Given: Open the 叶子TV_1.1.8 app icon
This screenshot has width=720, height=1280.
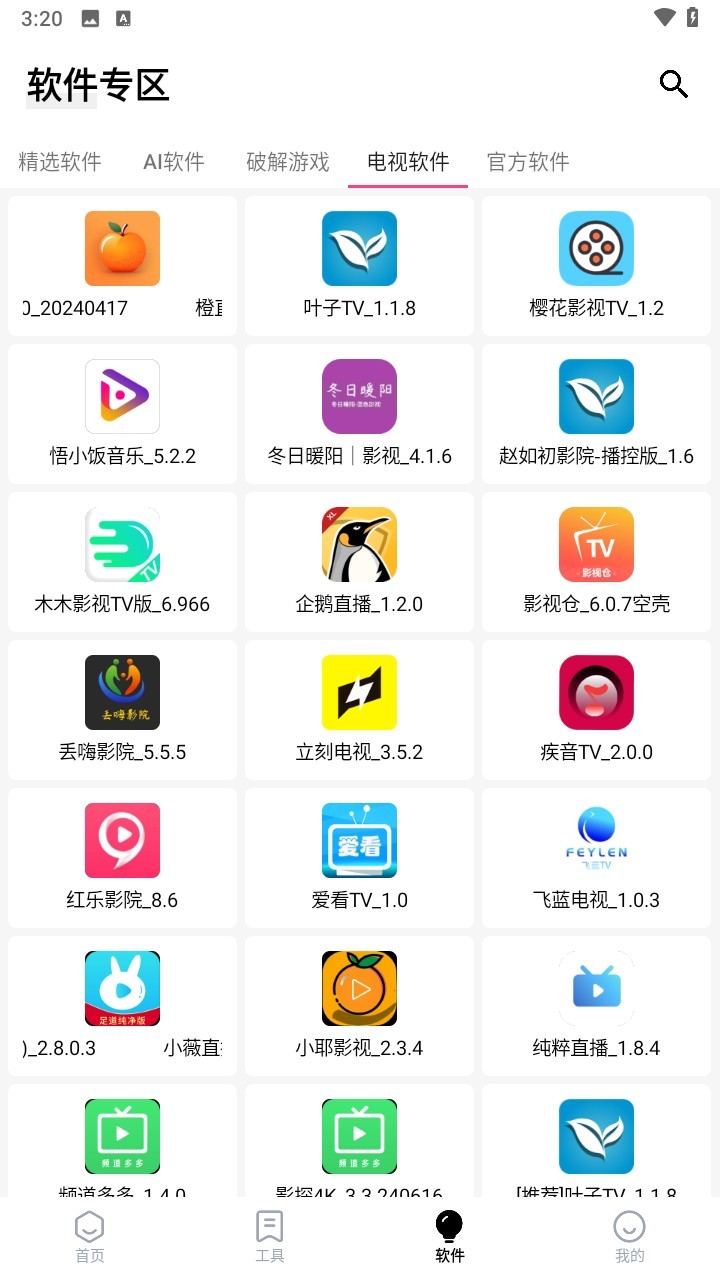Looking at the screenshot, I should (x=359, y=248).
